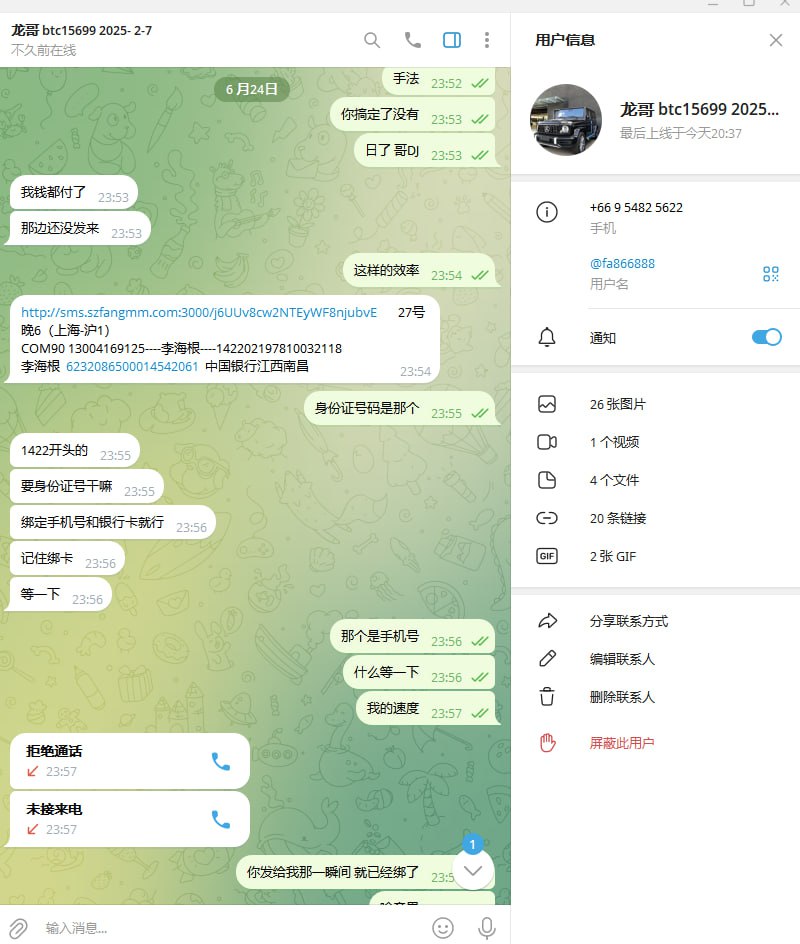Toggle the side panel icon
The height and width of the screenshot is (944, 800).
(452, 40)
